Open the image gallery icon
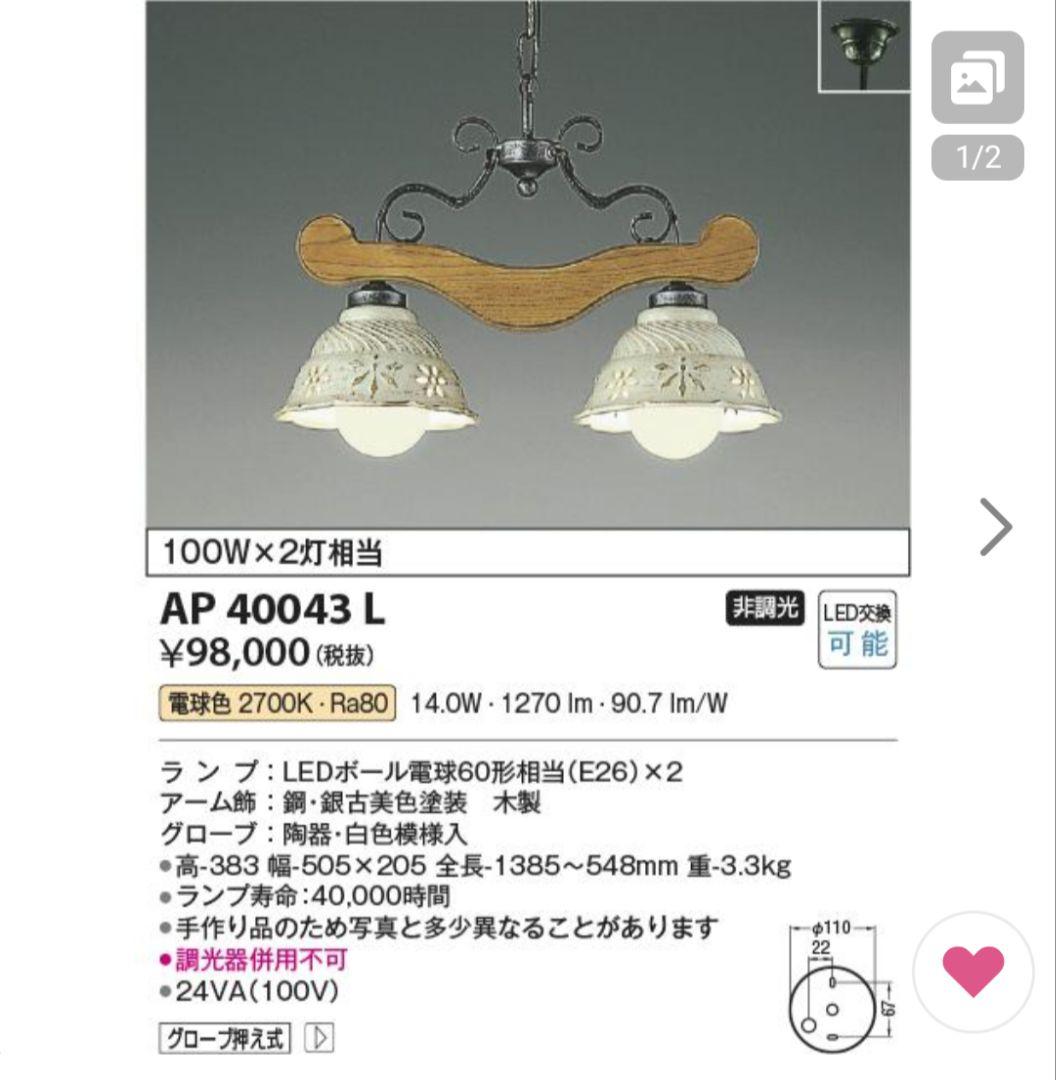 point(977,78)
